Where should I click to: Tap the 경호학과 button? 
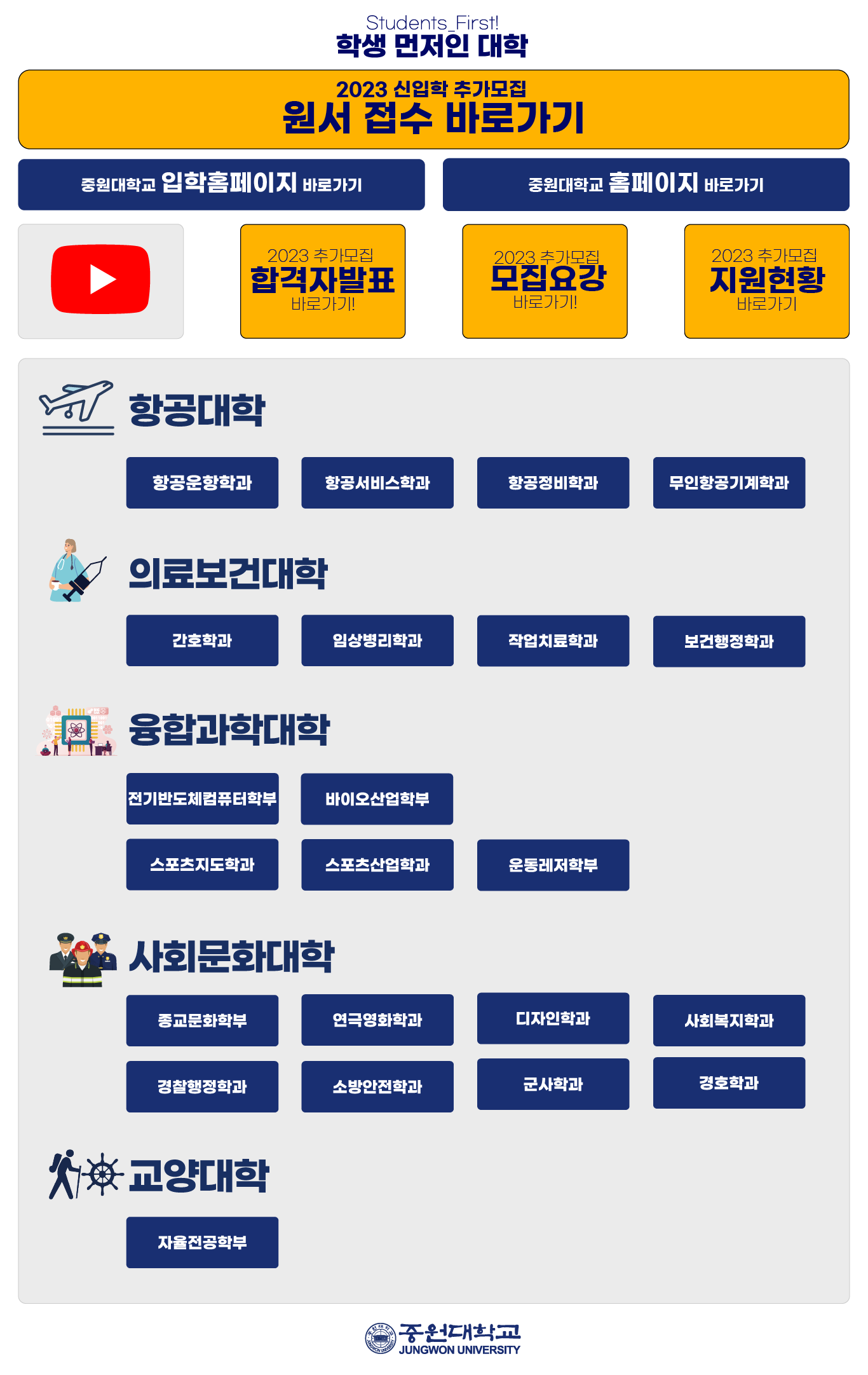pyautogui.click(x=729, y=1083)
